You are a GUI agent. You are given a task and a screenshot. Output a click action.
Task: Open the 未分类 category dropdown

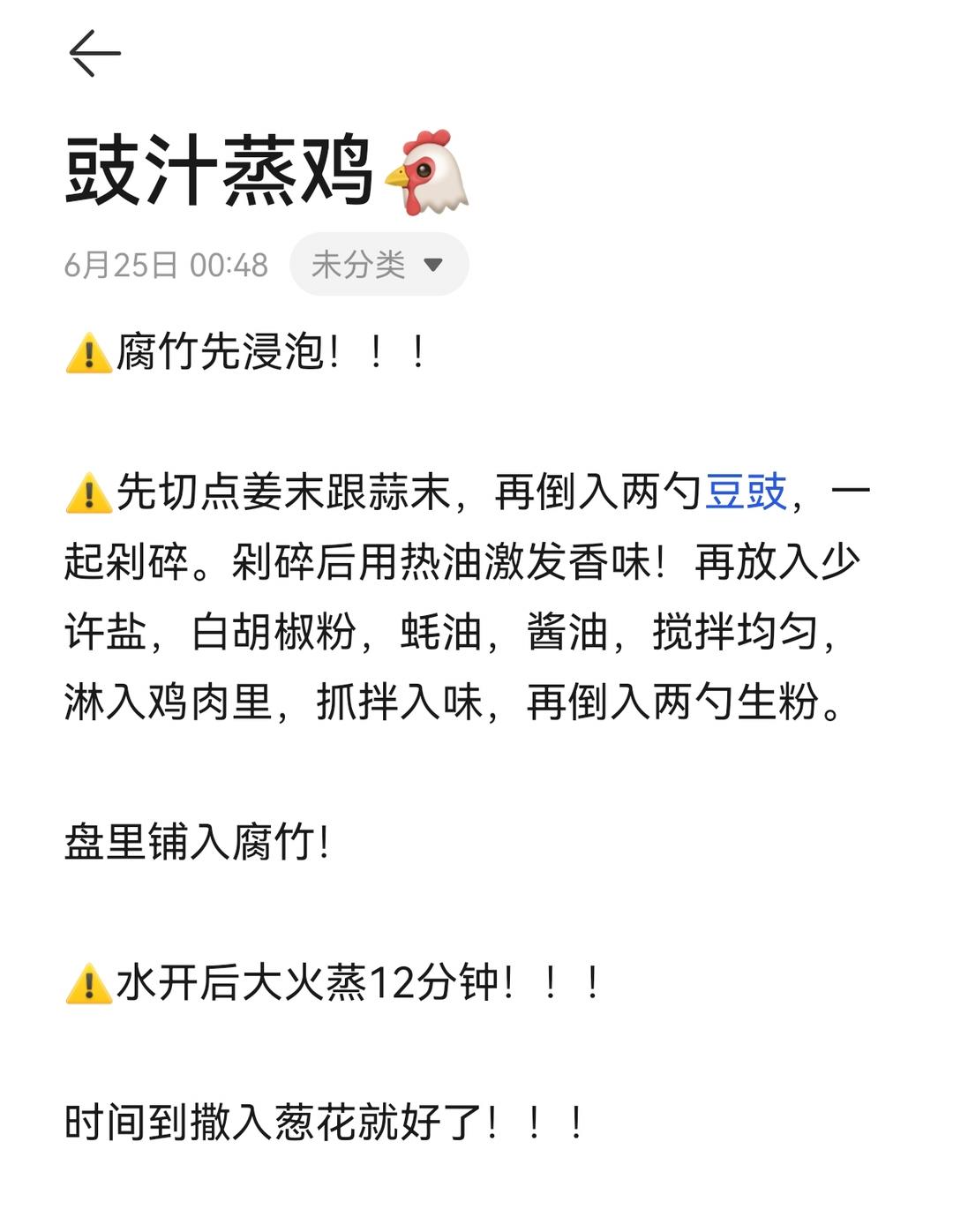pyautogui.click(x=379, y=264)
